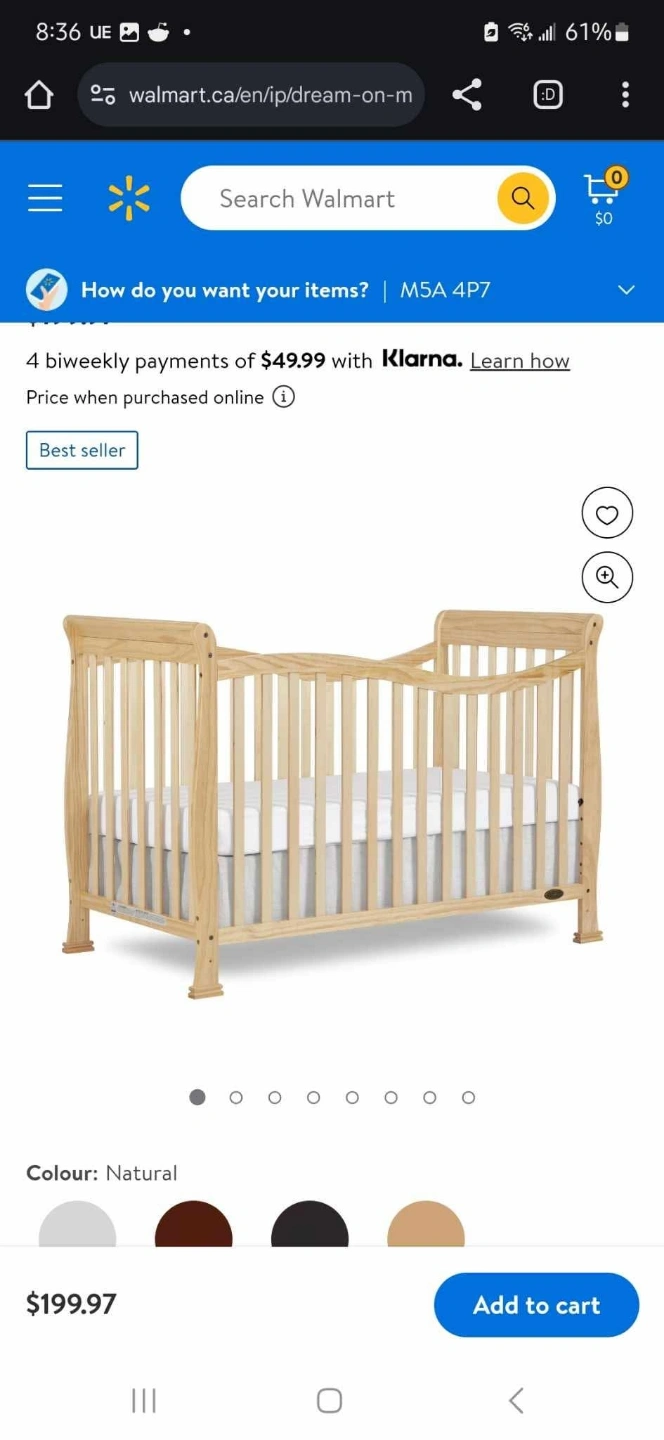Image resolution: width=664 pixels, height=1440 pixels.
Task: Open the browser overflow menu
Action: 625,95
